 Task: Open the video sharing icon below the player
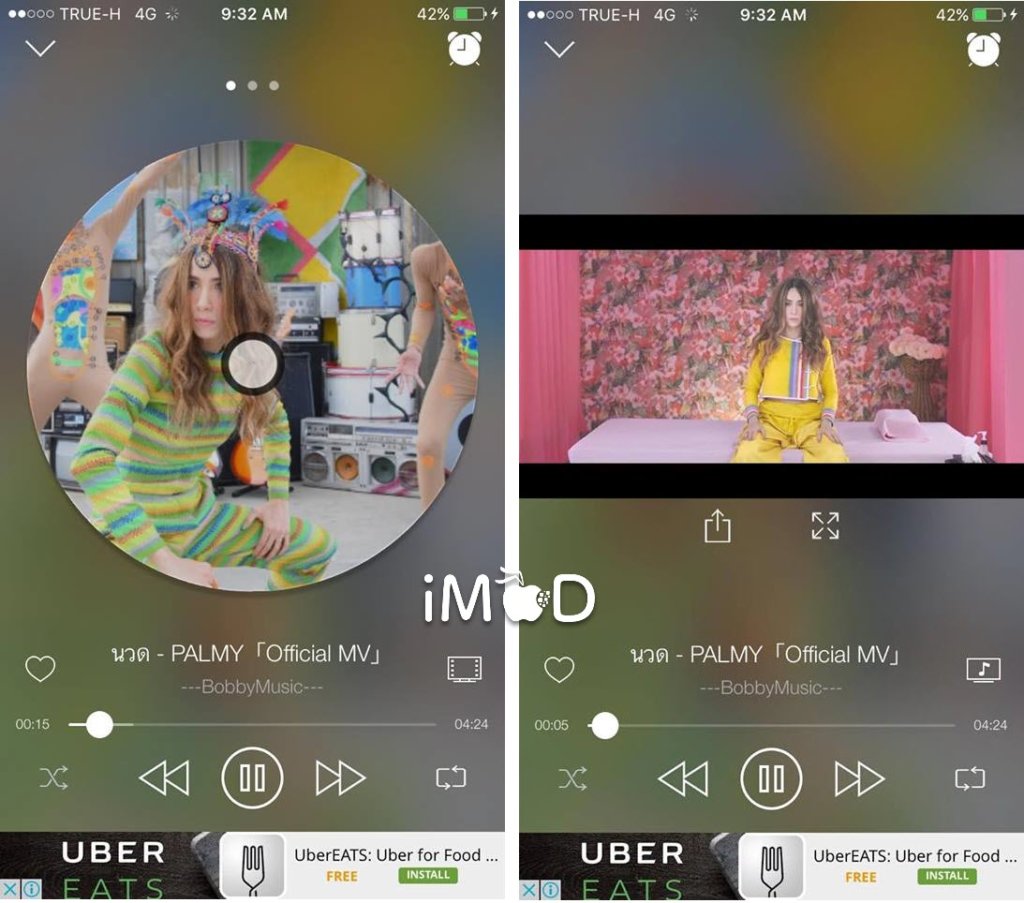pos(717,526)
